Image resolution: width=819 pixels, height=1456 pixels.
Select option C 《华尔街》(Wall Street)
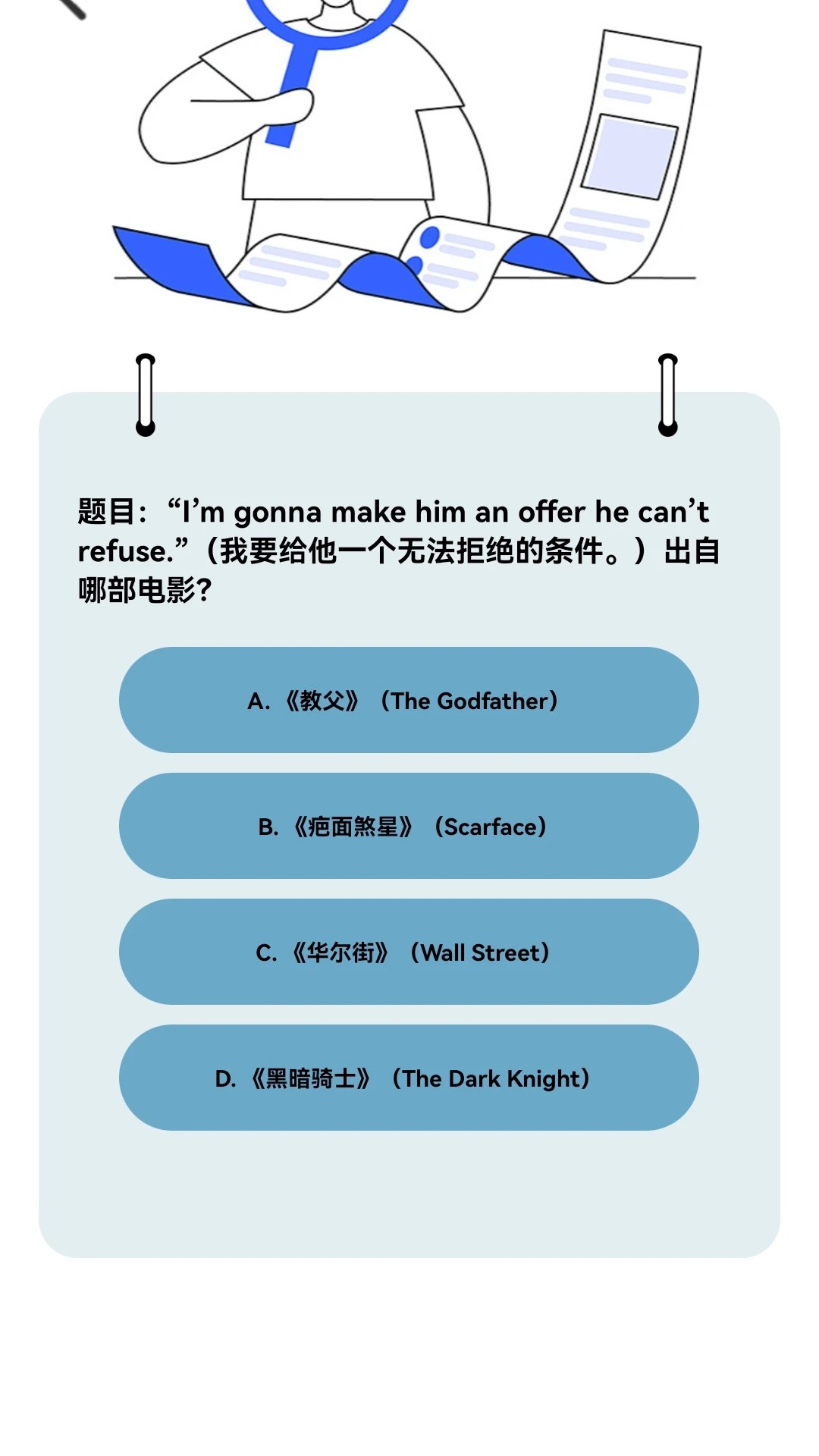click(408, 952)
